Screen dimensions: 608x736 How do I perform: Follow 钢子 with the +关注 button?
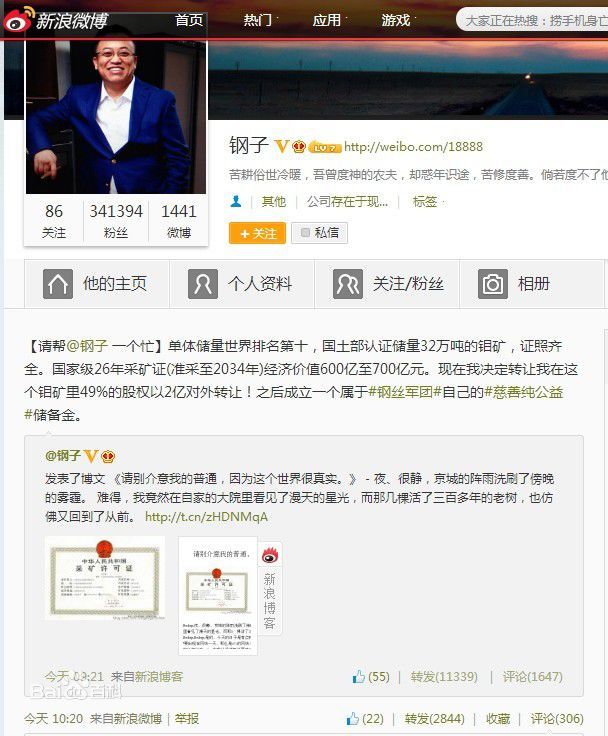[x=257, y=233]
